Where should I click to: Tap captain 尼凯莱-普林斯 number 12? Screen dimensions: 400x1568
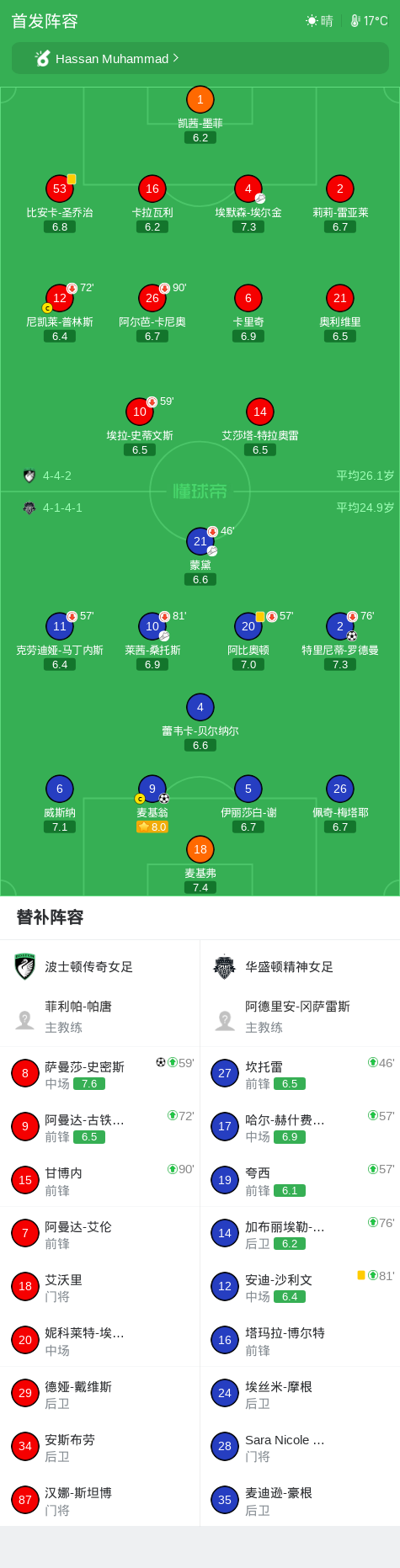click(x=60, y=313)
